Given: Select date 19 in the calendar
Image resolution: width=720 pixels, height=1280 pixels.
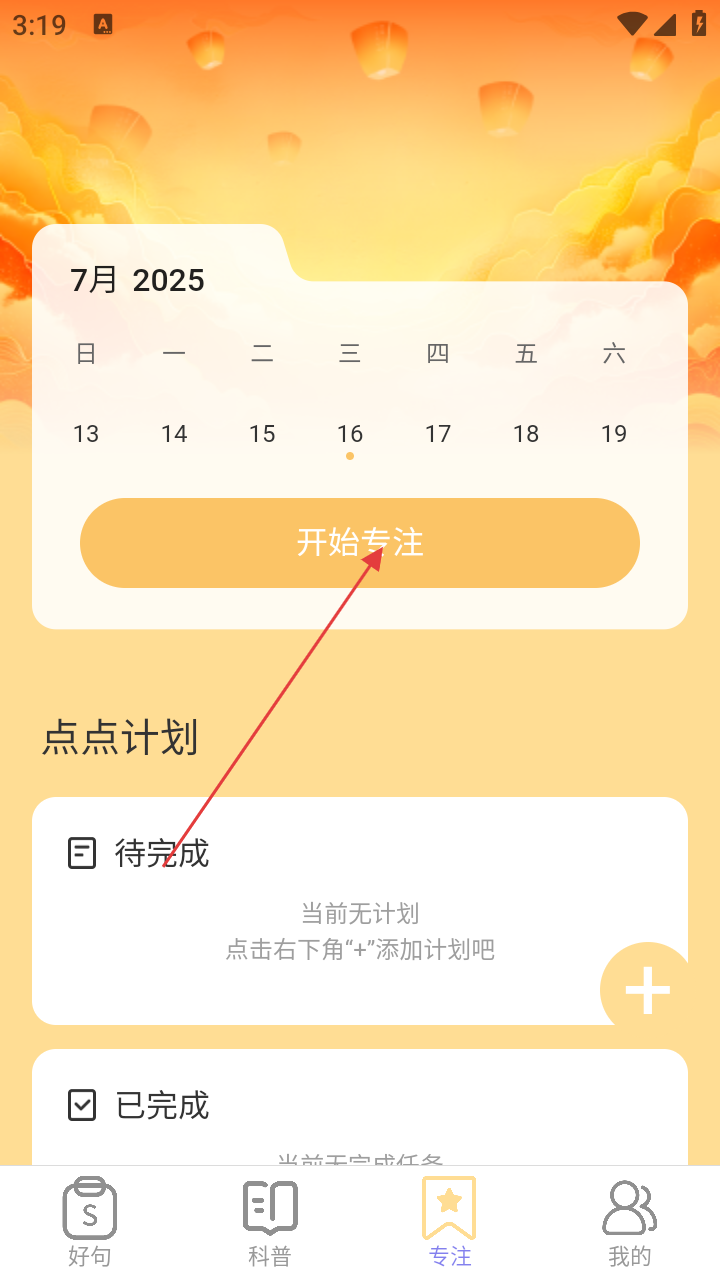Looking at the screenshot, I should coord(614,434).
